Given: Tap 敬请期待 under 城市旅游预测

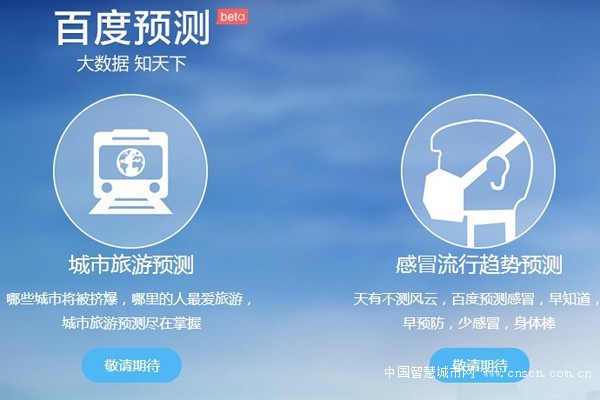Looking at the screenshot, I should coord(131,365).
